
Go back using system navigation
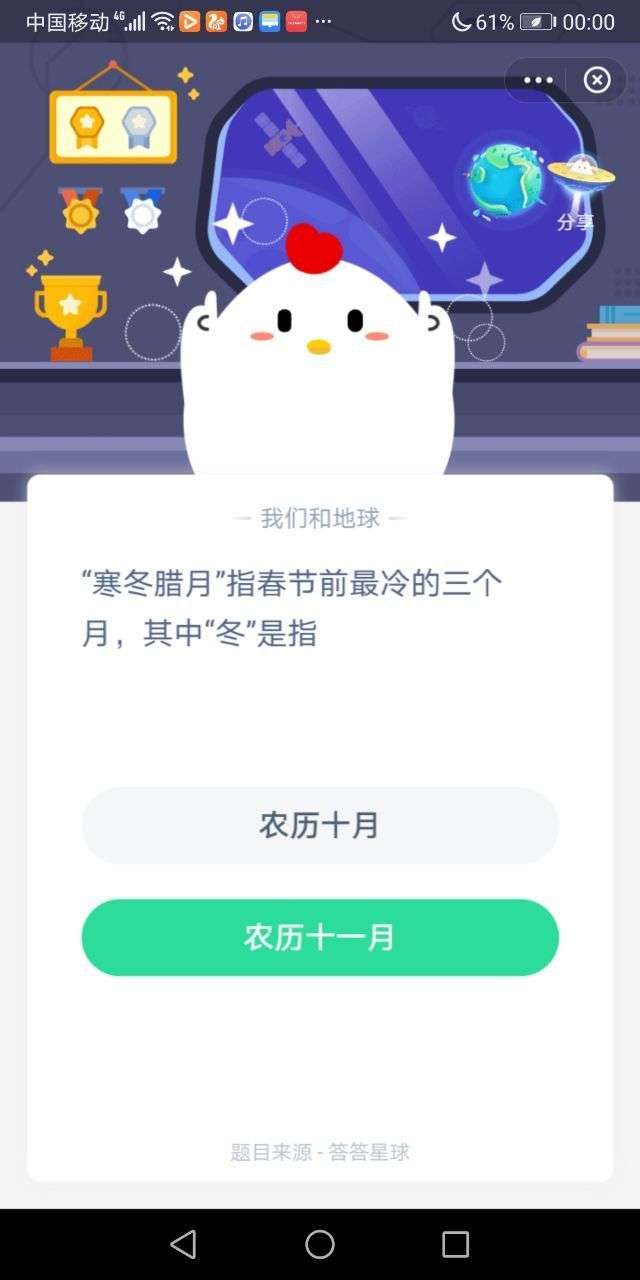[183, 1244]
